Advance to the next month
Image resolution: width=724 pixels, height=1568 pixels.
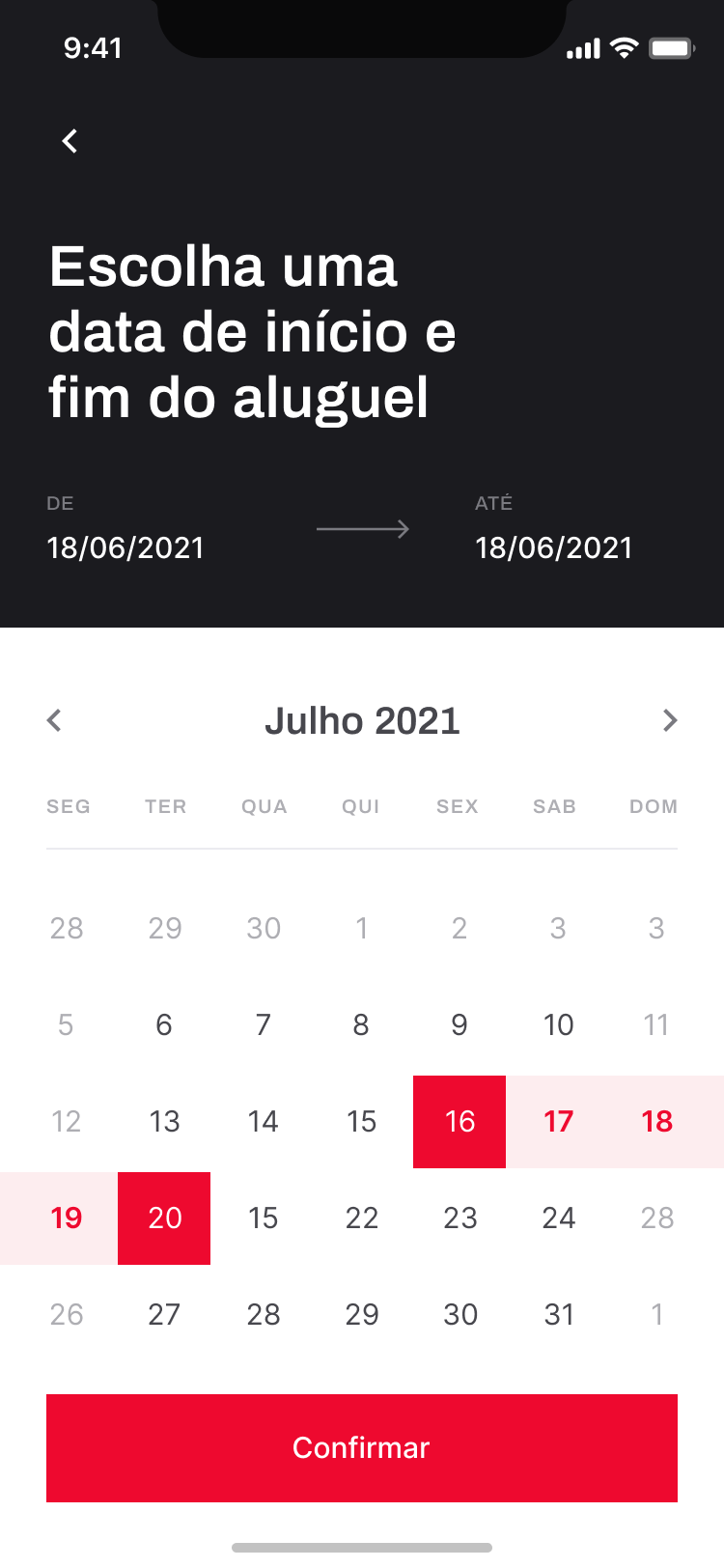coord(670,720)
